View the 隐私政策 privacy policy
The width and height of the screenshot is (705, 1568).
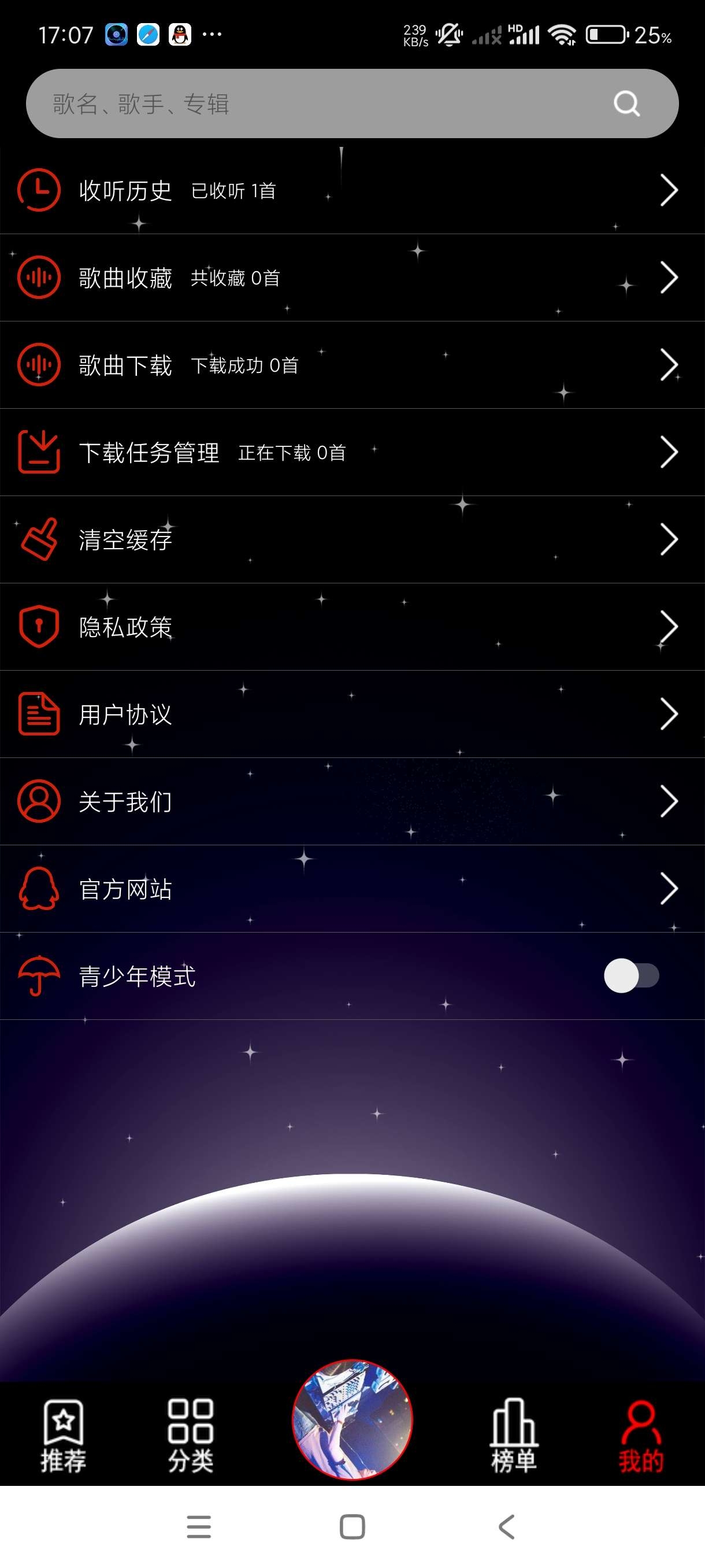click(352, 626)
